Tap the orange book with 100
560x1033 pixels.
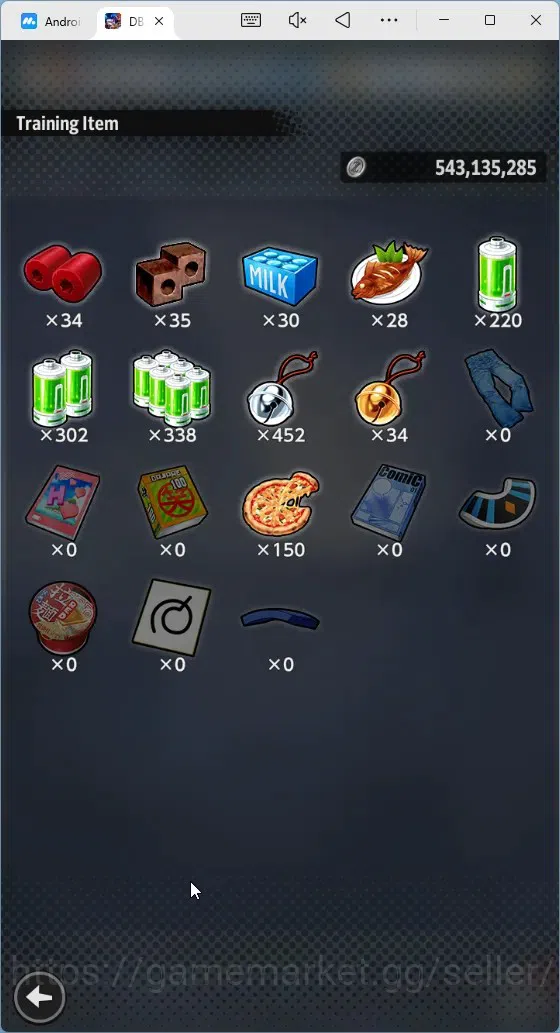click(171, 502)
